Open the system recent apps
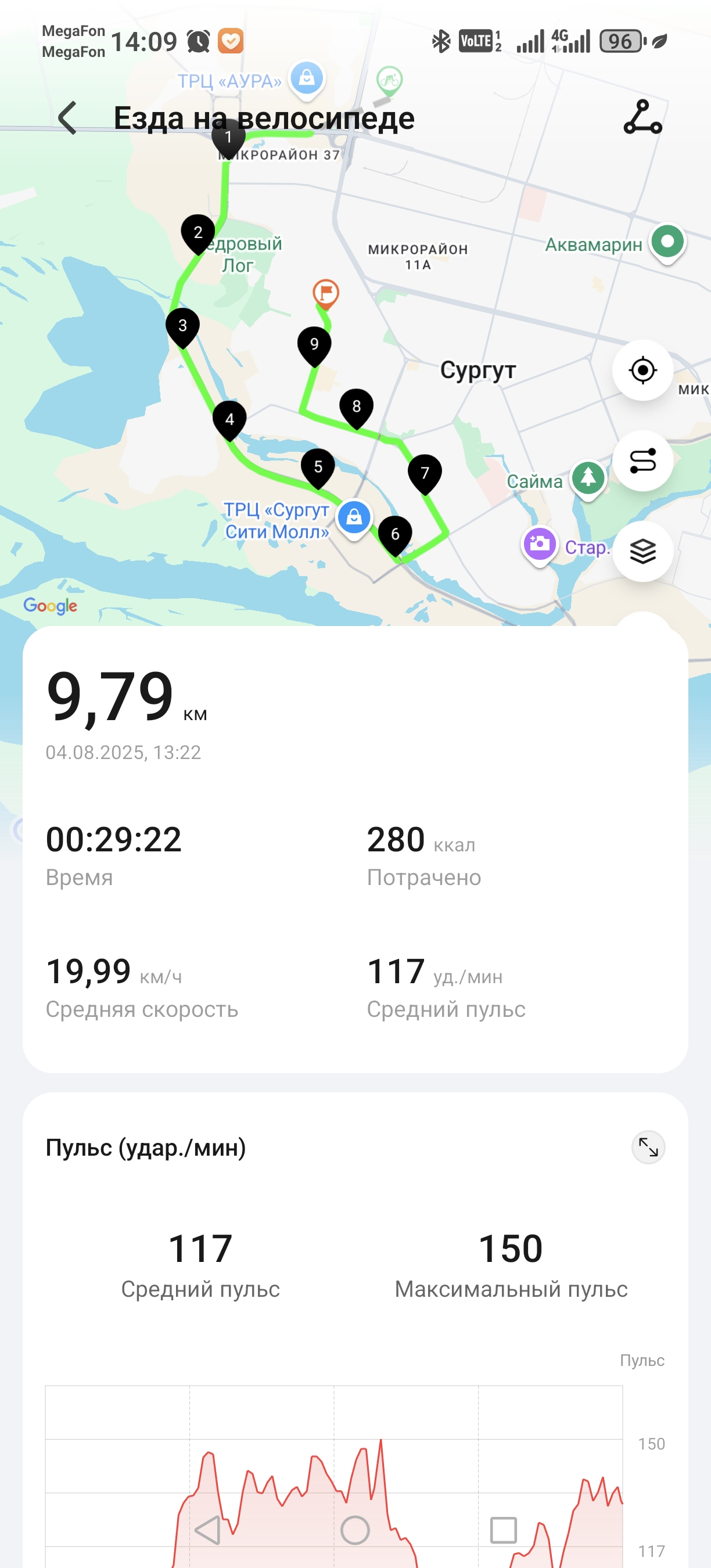Image resolution: width=711 pixels, height=1568 pixels. coord(504,1530)
